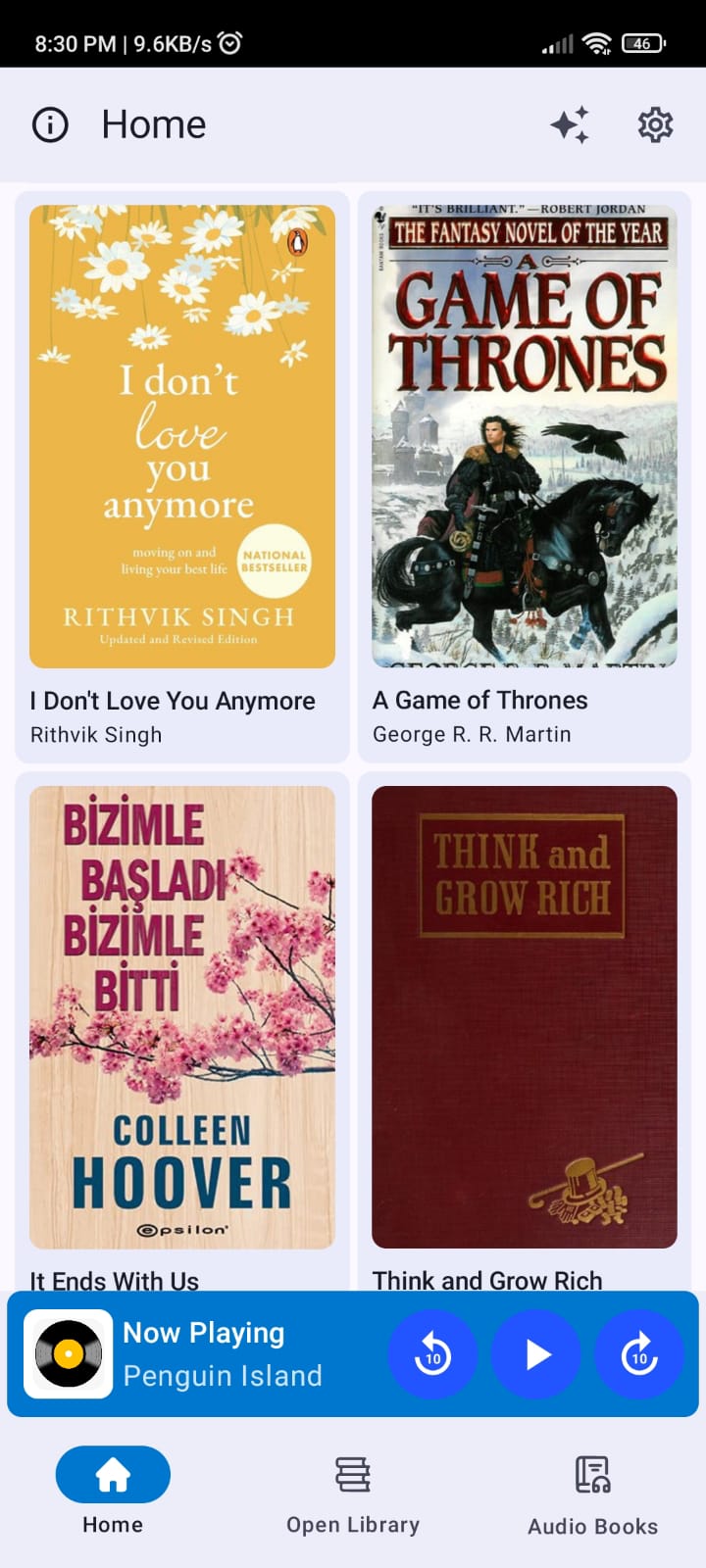Skip forward 10 seconds in Penguin Island
The height and width of the screenshot is (1568, 706).
point(639,1354)
